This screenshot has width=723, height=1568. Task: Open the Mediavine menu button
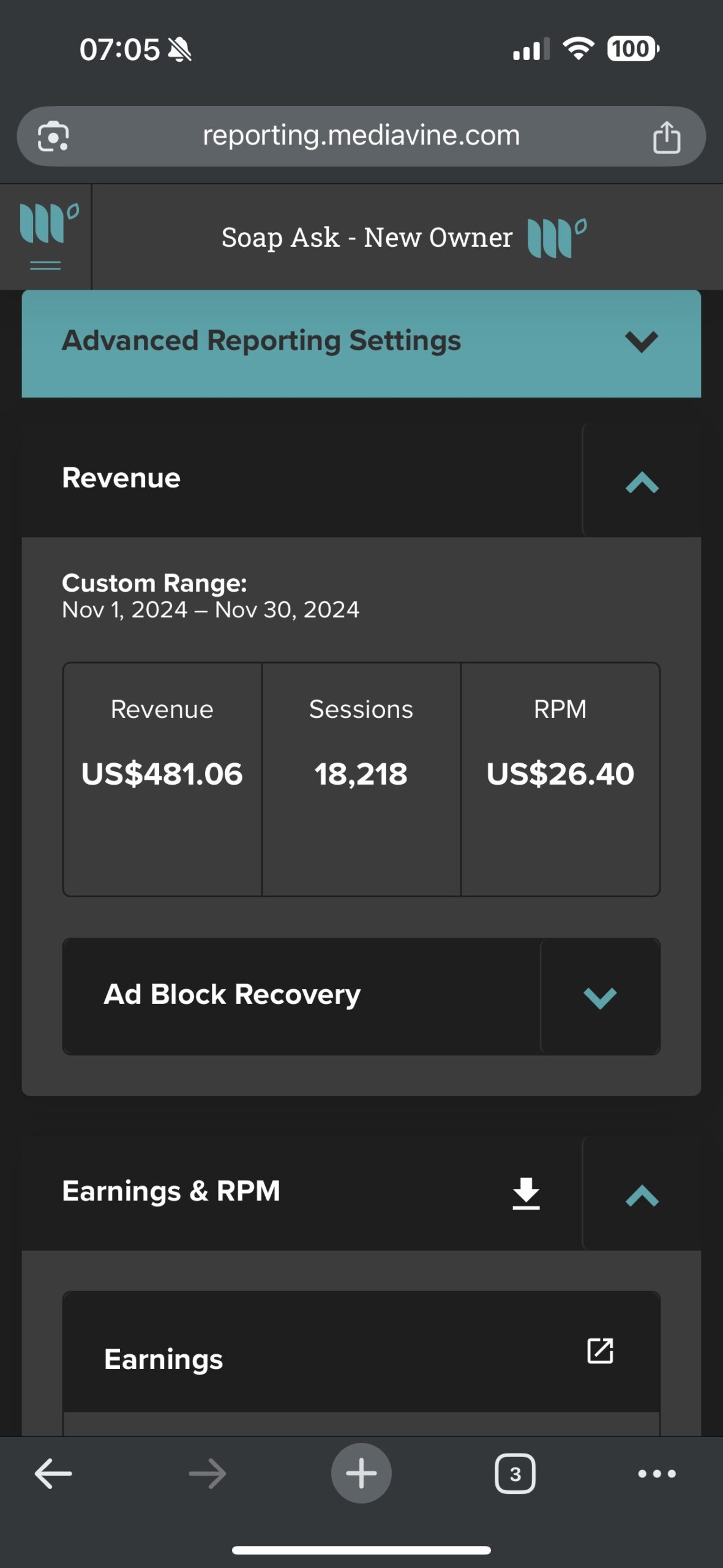[x=46, y=237]
